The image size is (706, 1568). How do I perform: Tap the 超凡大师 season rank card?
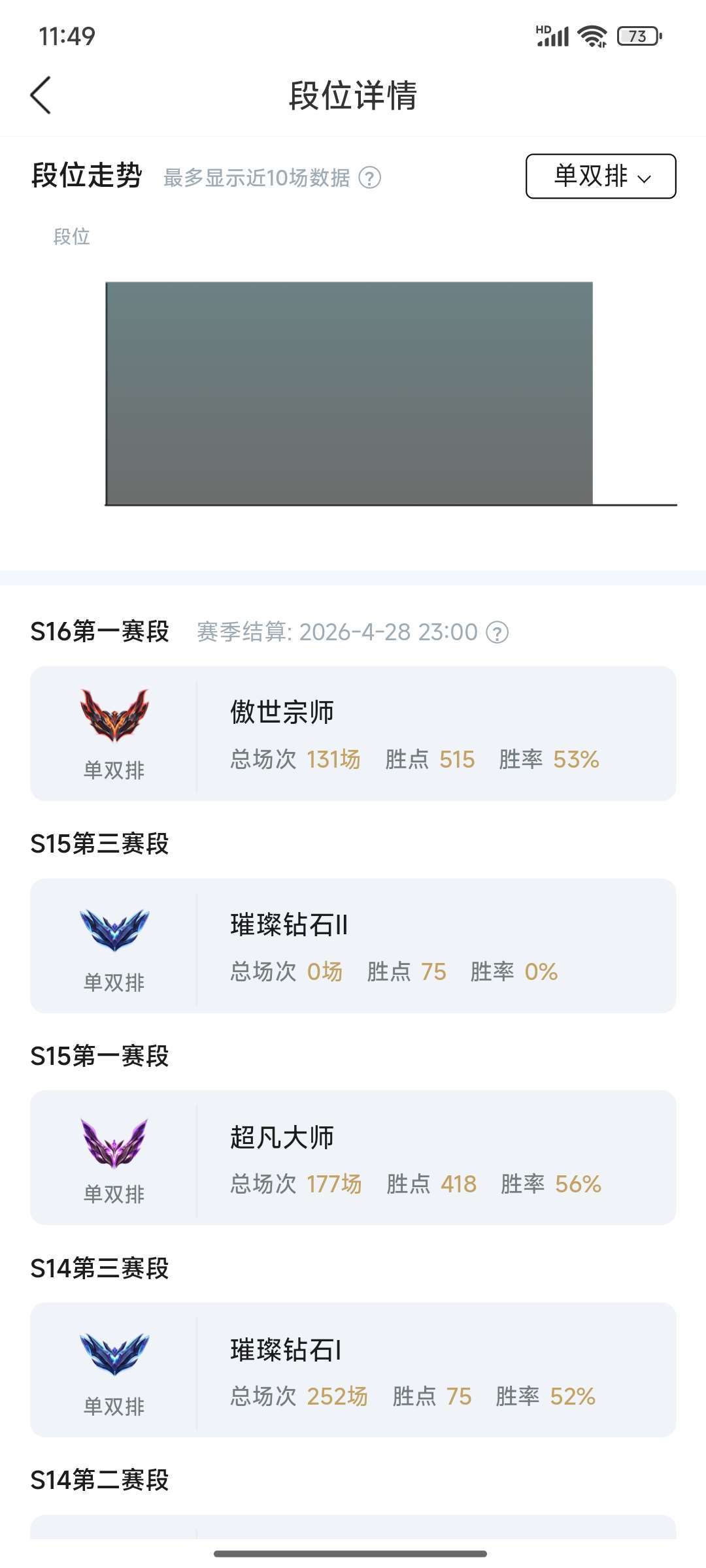pos(353,1155)
